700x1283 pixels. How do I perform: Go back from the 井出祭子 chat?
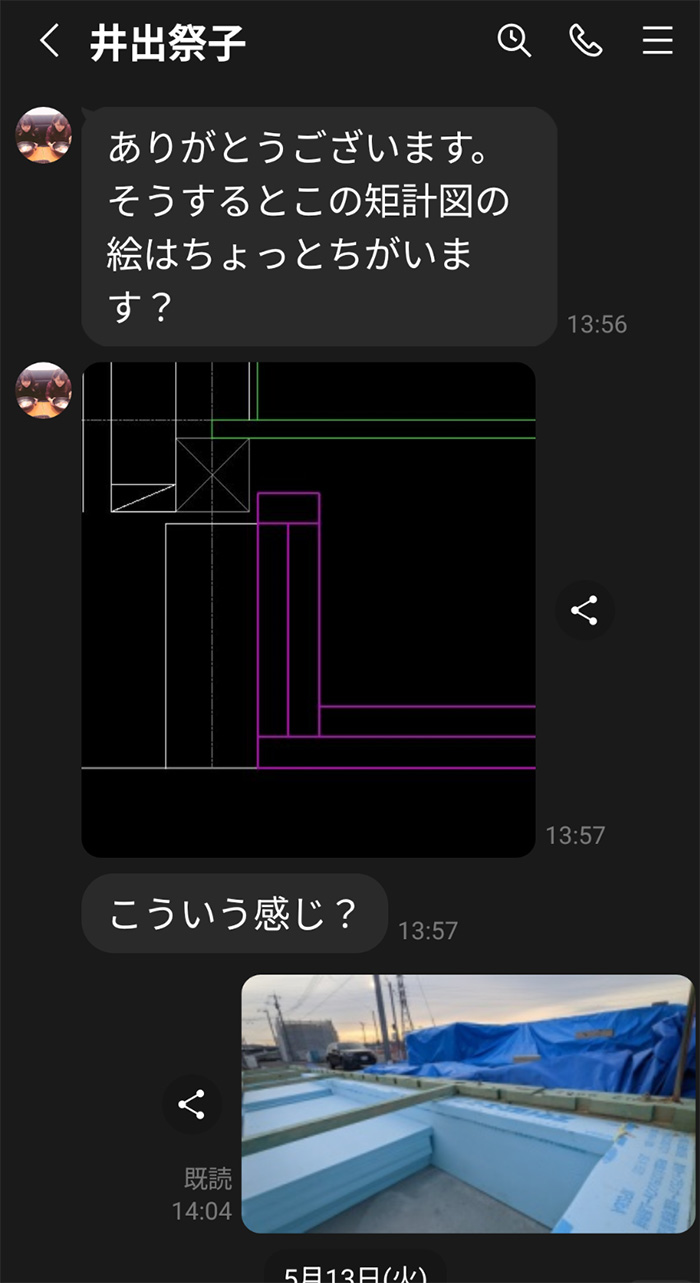point(49,41)
